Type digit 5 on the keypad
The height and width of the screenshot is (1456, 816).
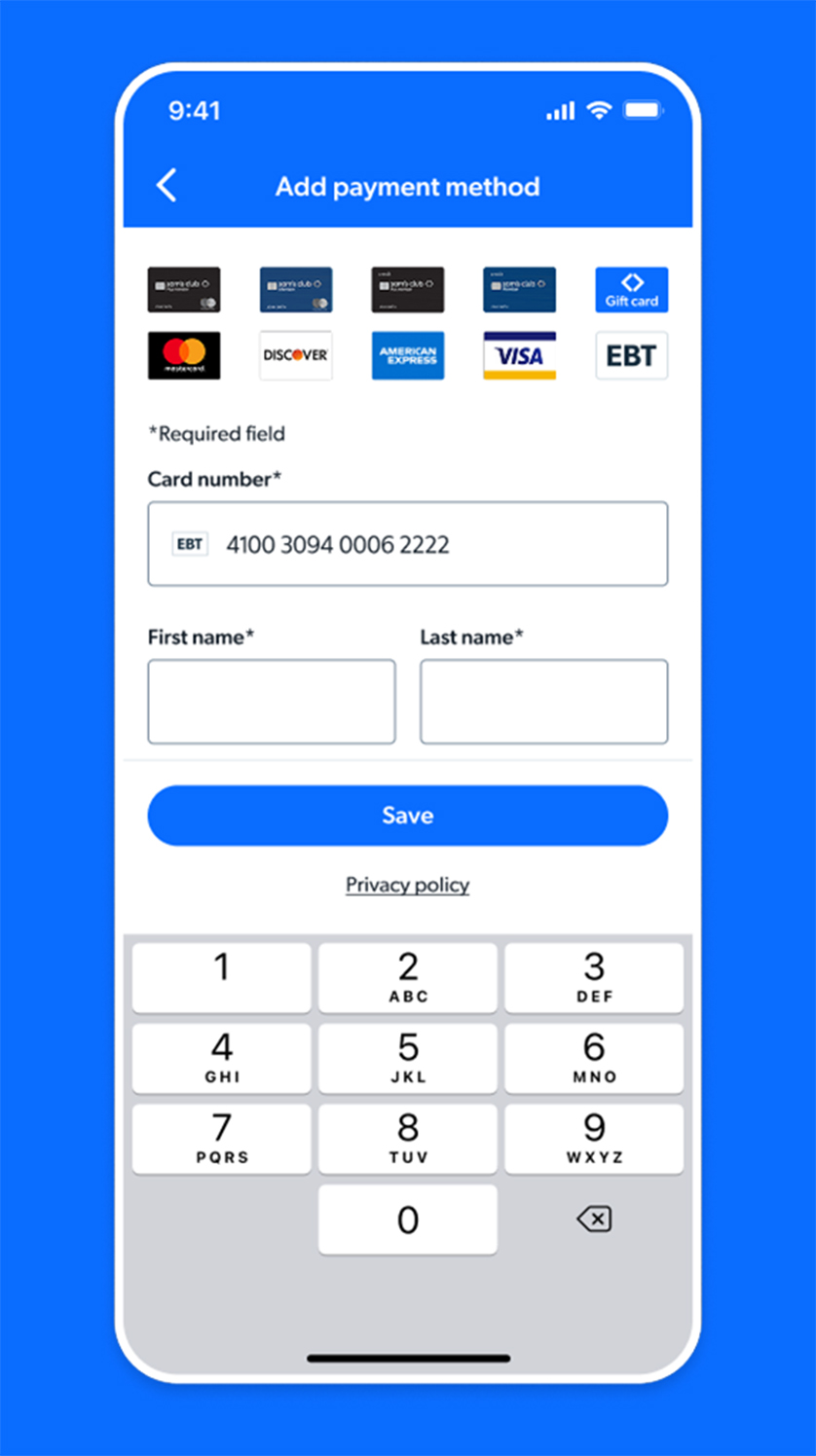coord(407,1058)
